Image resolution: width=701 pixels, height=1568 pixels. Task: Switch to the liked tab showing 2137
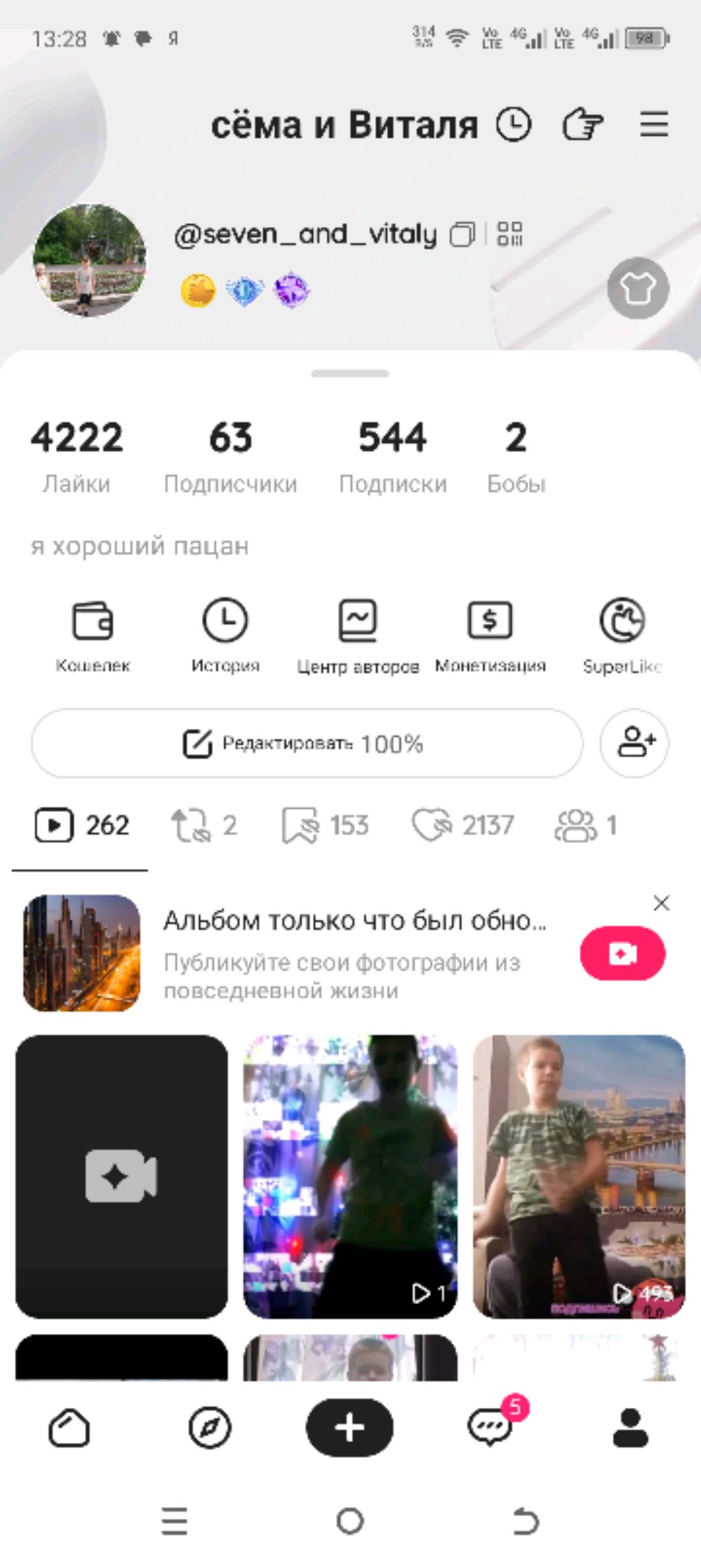click(x=463, y=825)
